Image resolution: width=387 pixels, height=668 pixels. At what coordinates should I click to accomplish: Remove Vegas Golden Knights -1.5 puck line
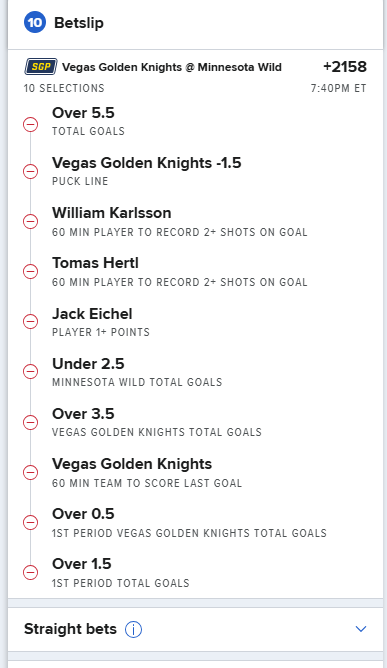coord(30,171)
